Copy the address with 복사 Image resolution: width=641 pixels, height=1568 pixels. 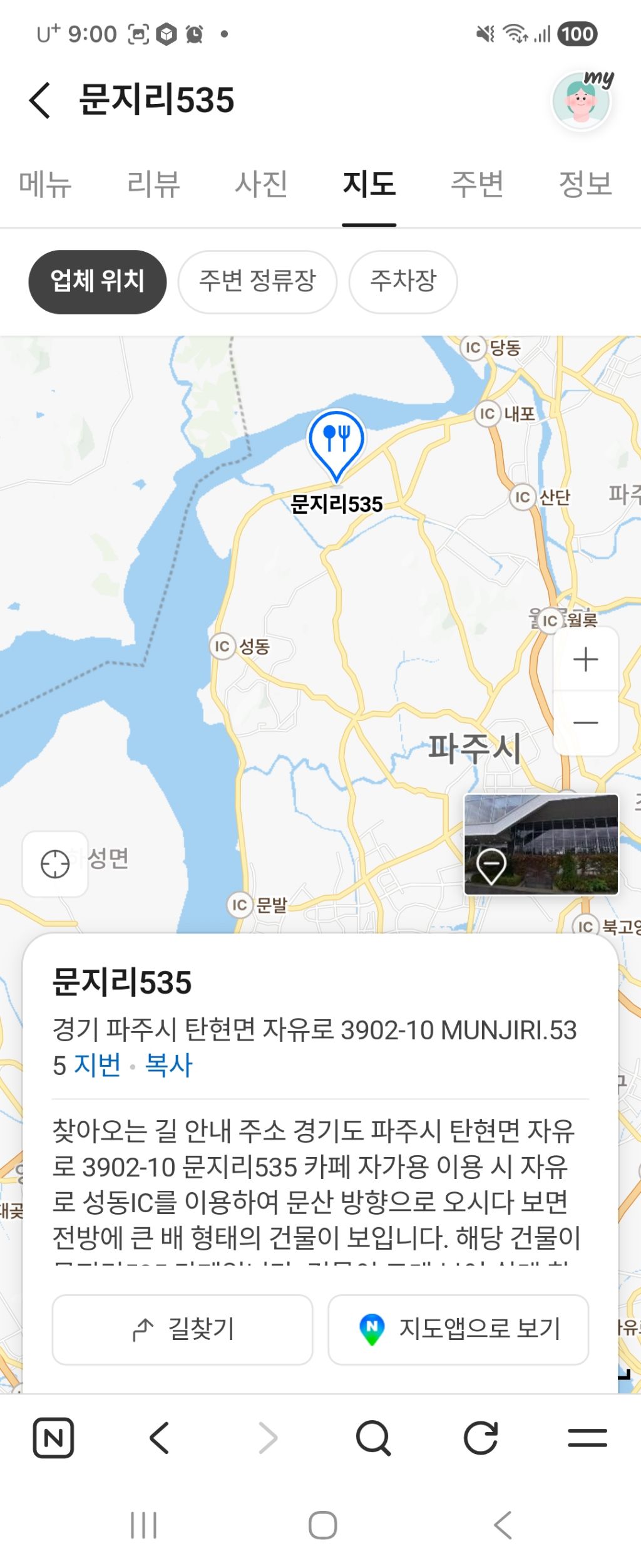[x=168, y=1064]
